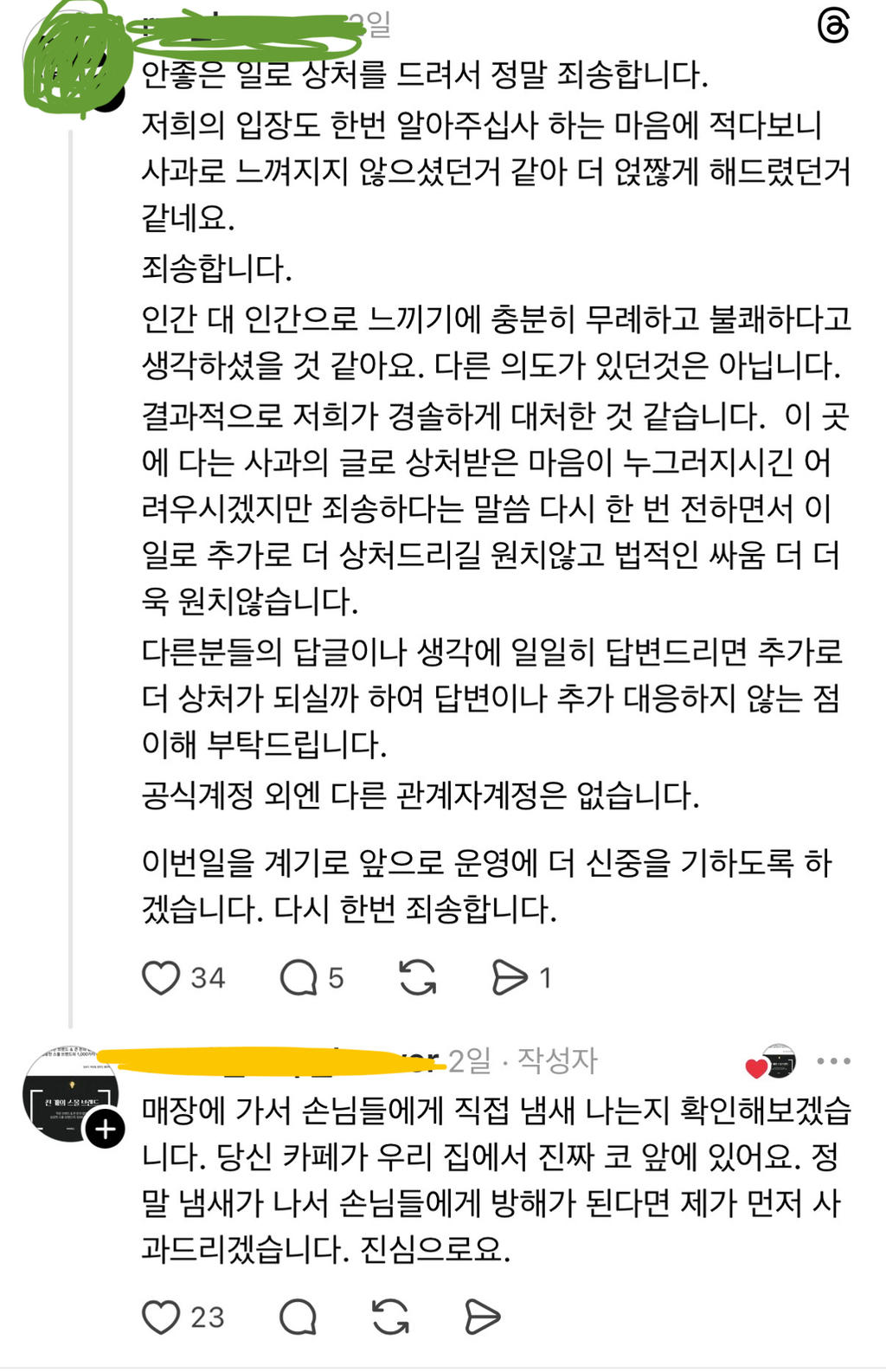This screenshot has width=886, height=1372.
Task: Like the apology post with 34 likes
Action: click(161, 978)
